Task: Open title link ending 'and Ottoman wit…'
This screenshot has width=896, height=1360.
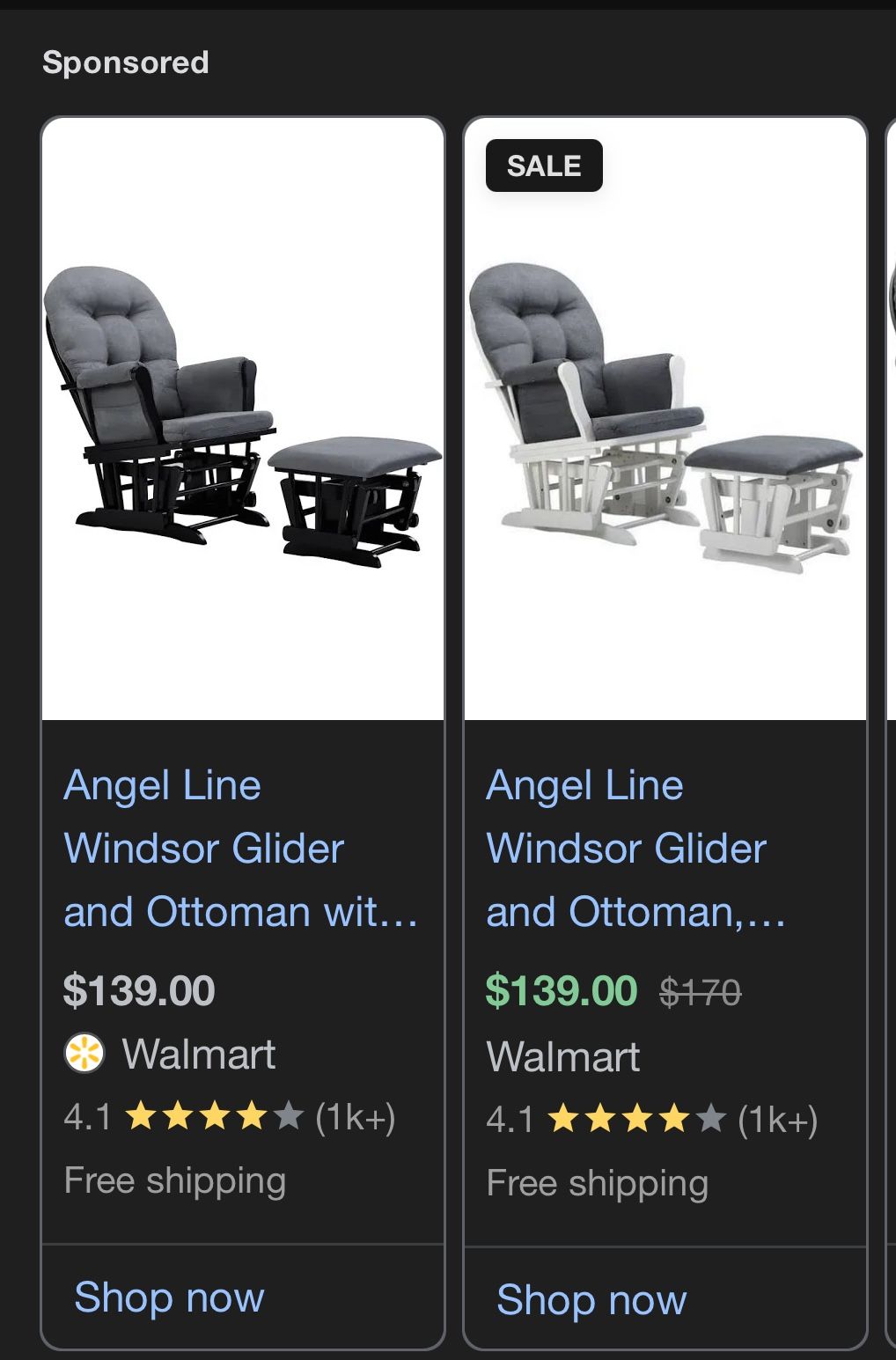Action: click(240, 849)
